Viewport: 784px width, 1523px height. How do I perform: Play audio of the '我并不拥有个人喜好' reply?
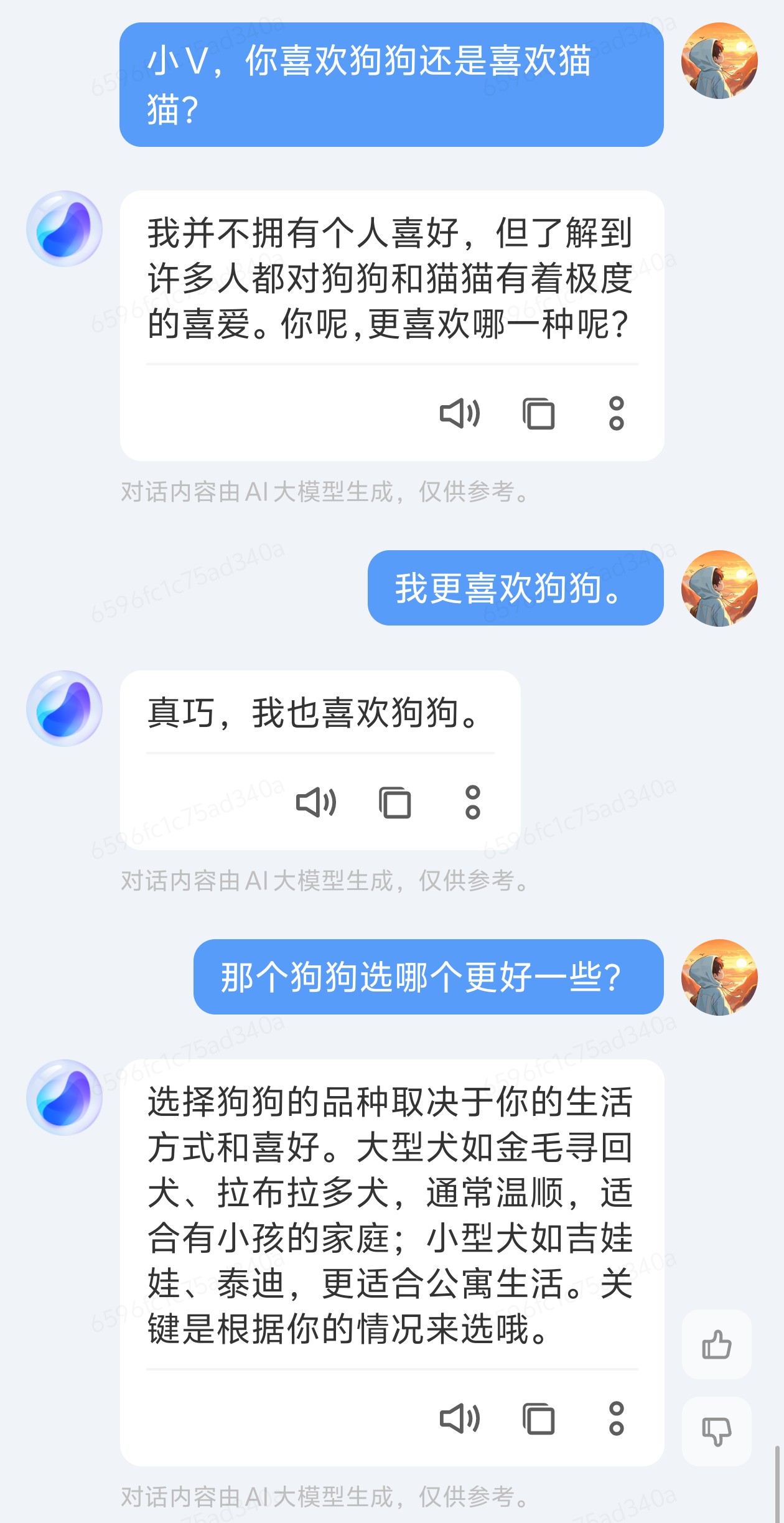click(x=459, y=413)
